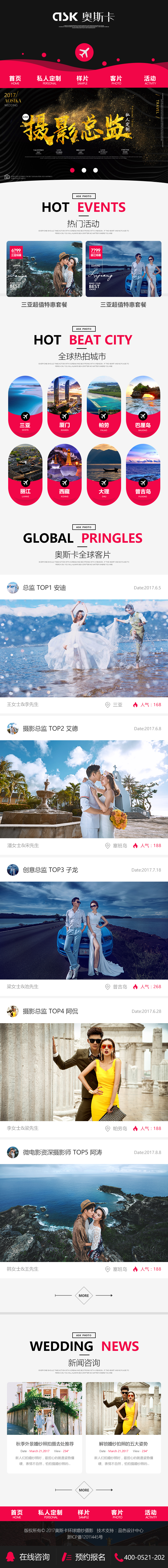Viewport: 168px width, 1568px height.
Task: Open 总监 TOP1 安迪 photo post
Action: pyautogui.click(x=84, y=648)
